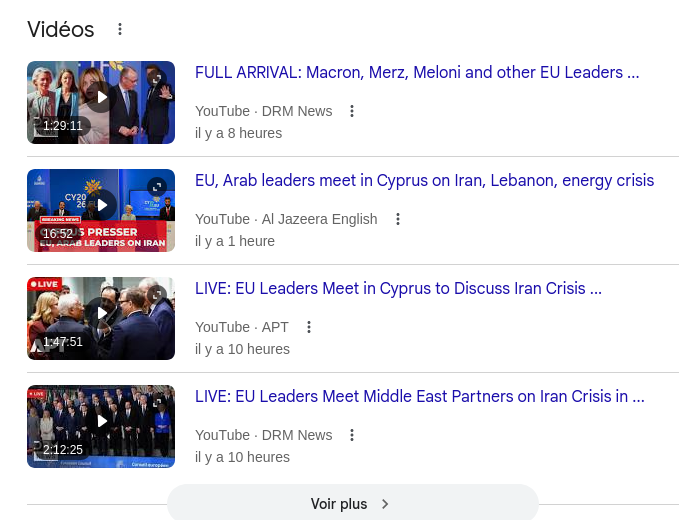Open more options for the FULL ARRIVAL video
The height and width of the screenshot is (520, 694).
[351, 111]
